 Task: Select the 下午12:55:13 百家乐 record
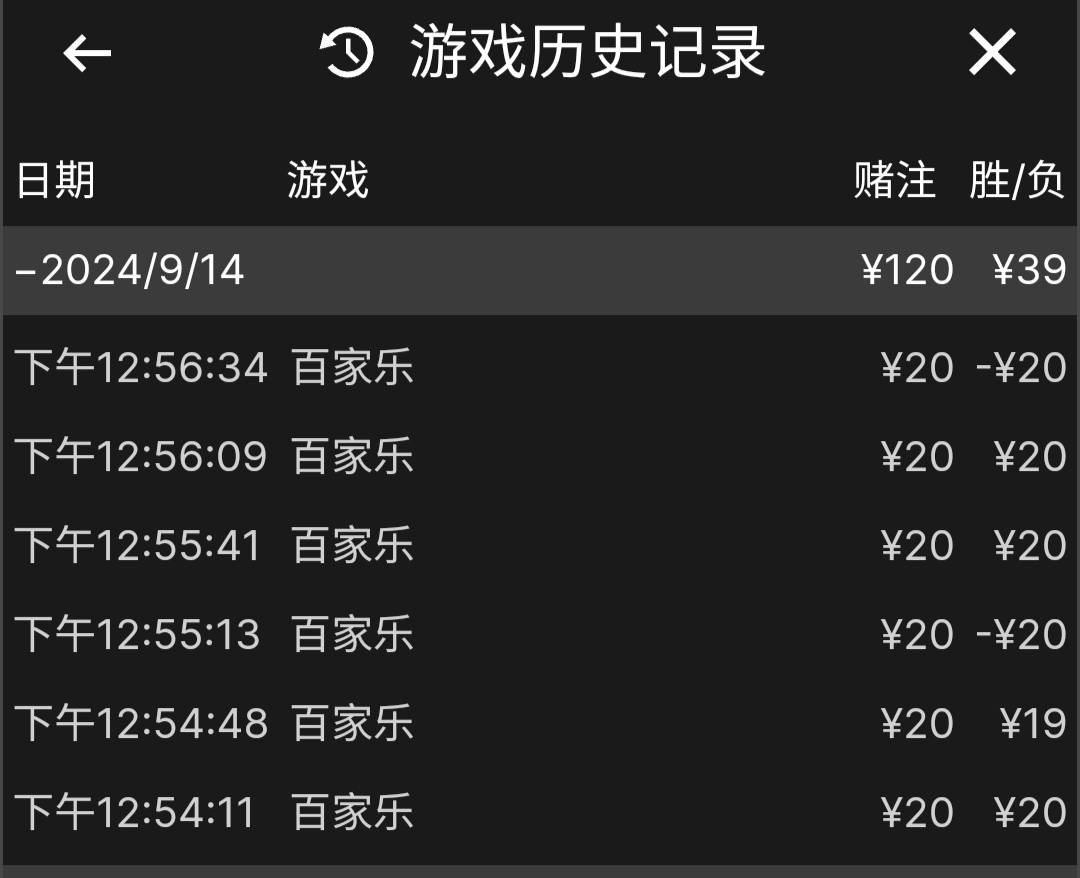coord(540,635)
